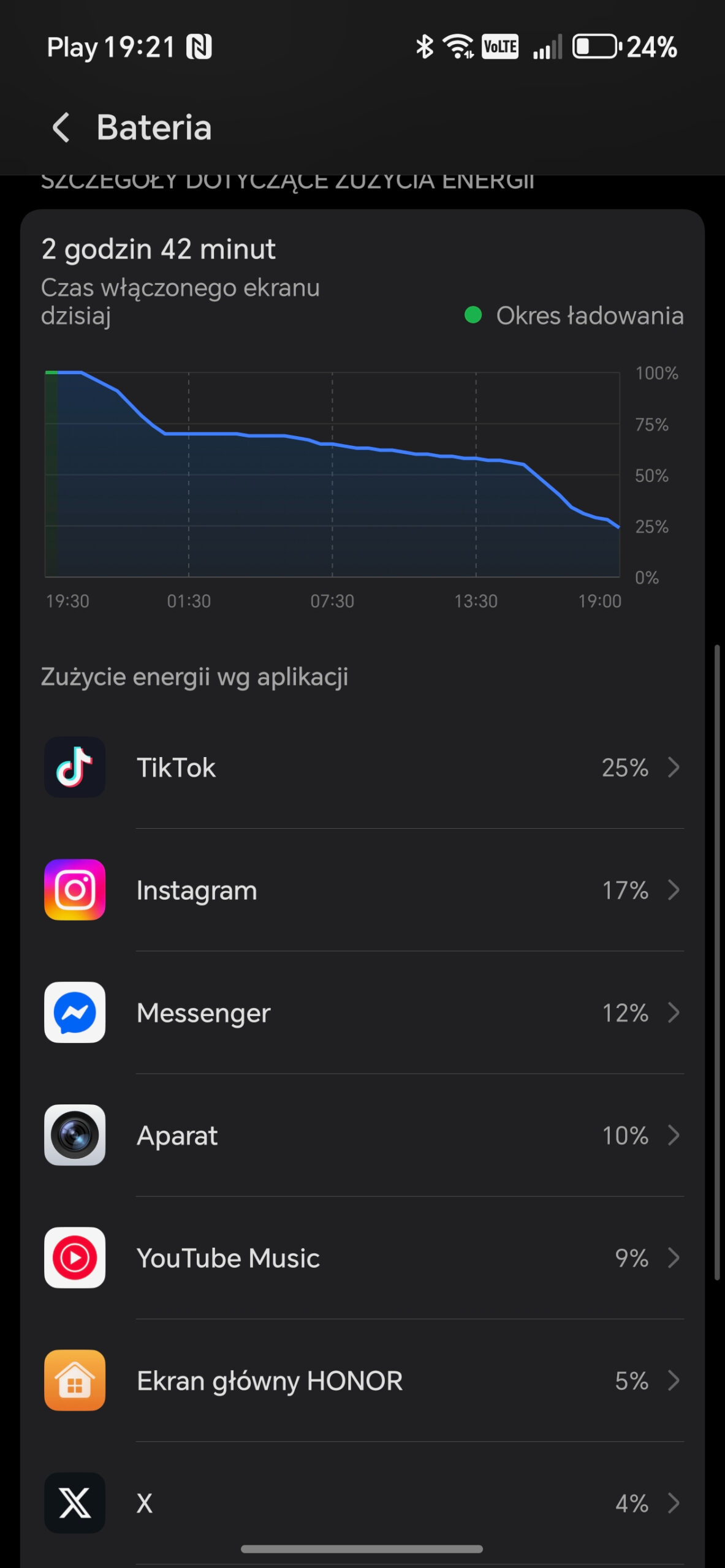
Task: Go back from the Bateria screen
Action: (61, 127)
